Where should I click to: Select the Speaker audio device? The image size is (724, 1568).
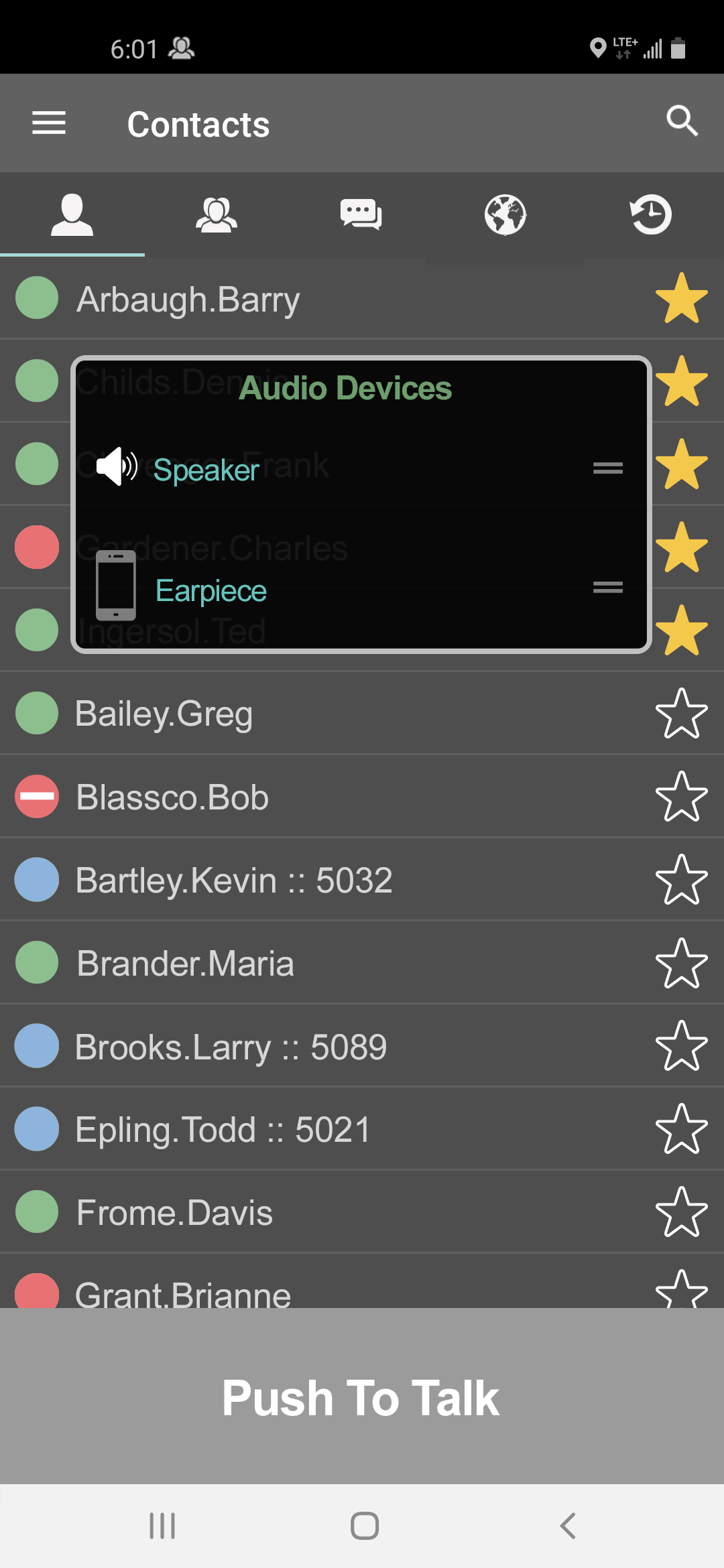tap(206, 468)
